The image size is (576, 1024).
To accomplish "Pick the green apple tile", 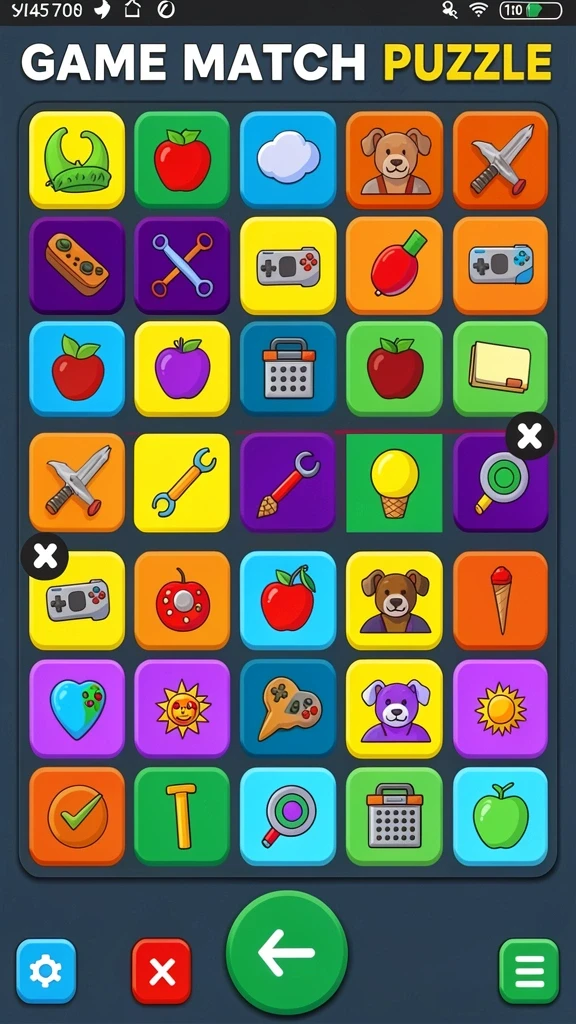I will pos(500,816).
